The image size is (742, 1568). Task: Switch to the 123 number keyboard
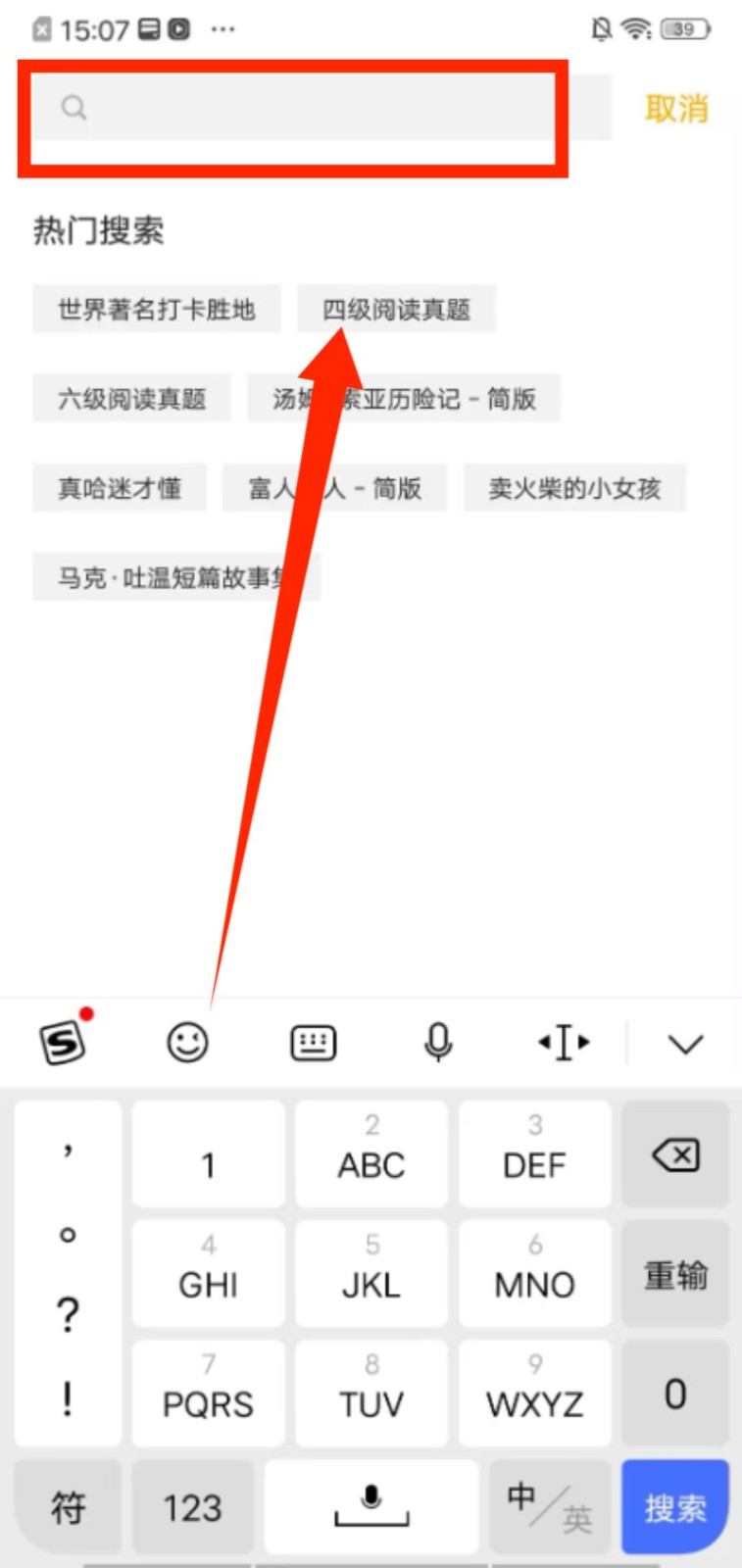tap(192, 1507)
